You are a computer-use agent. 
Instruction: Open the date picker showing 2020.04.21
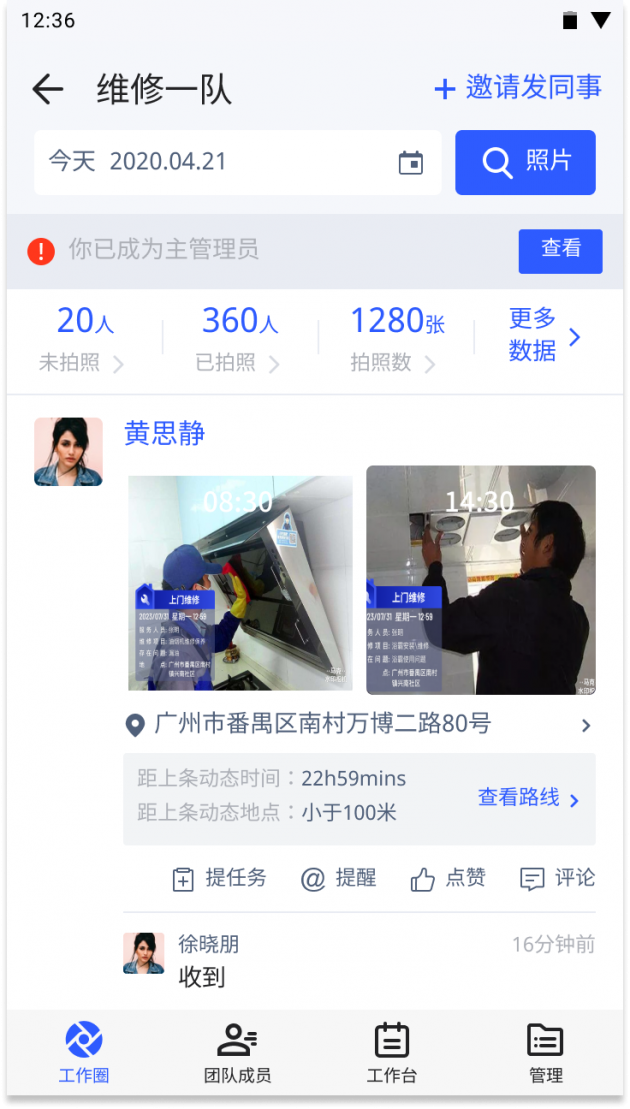(238, 162)
